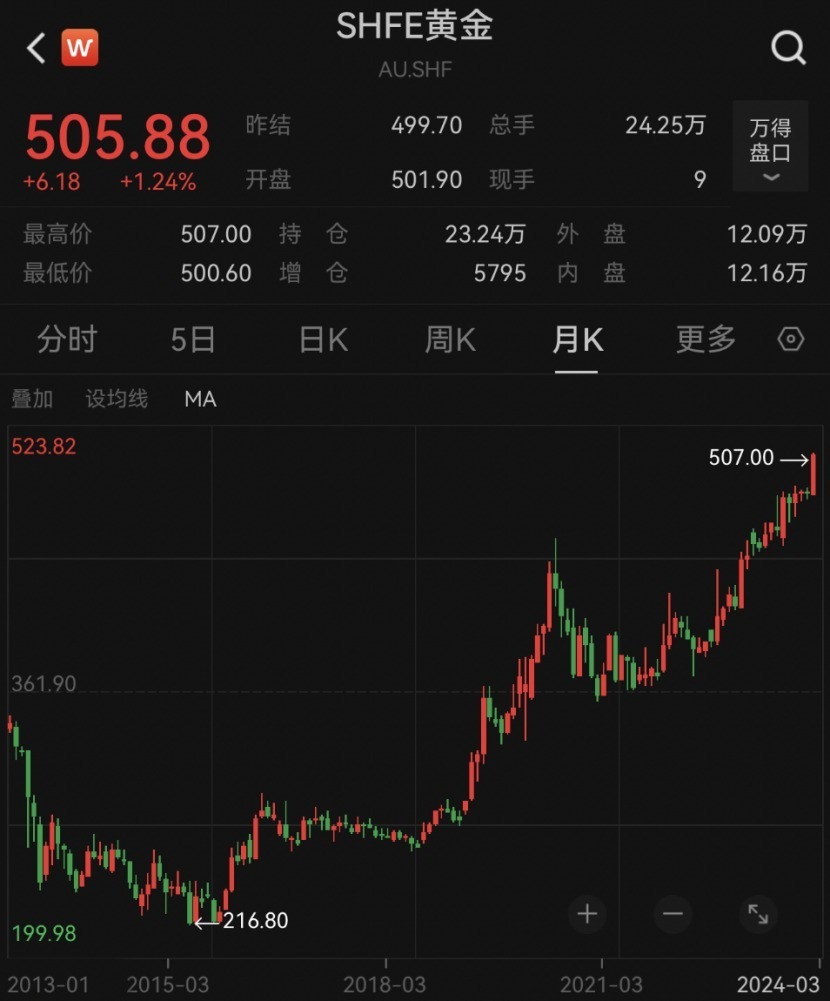
Task: Zoom out of the chart with minus
Action: tap(671, 914)
